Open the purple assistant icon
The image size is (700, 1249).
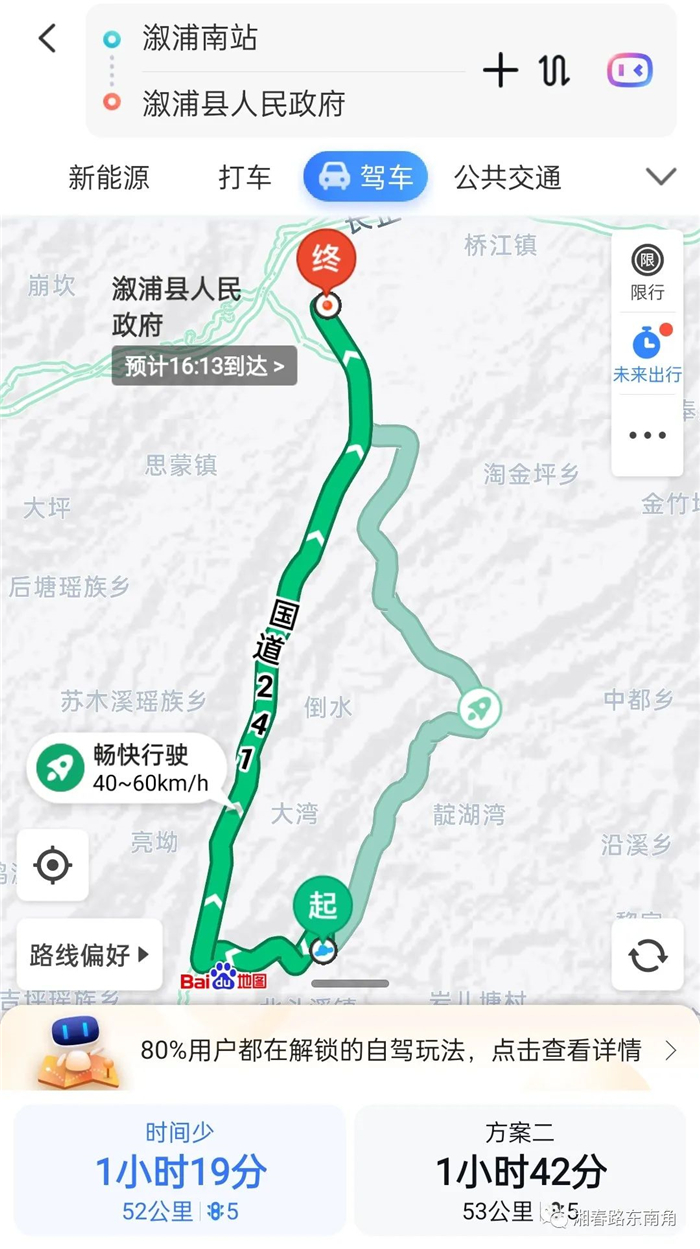[x=630, y=70]
